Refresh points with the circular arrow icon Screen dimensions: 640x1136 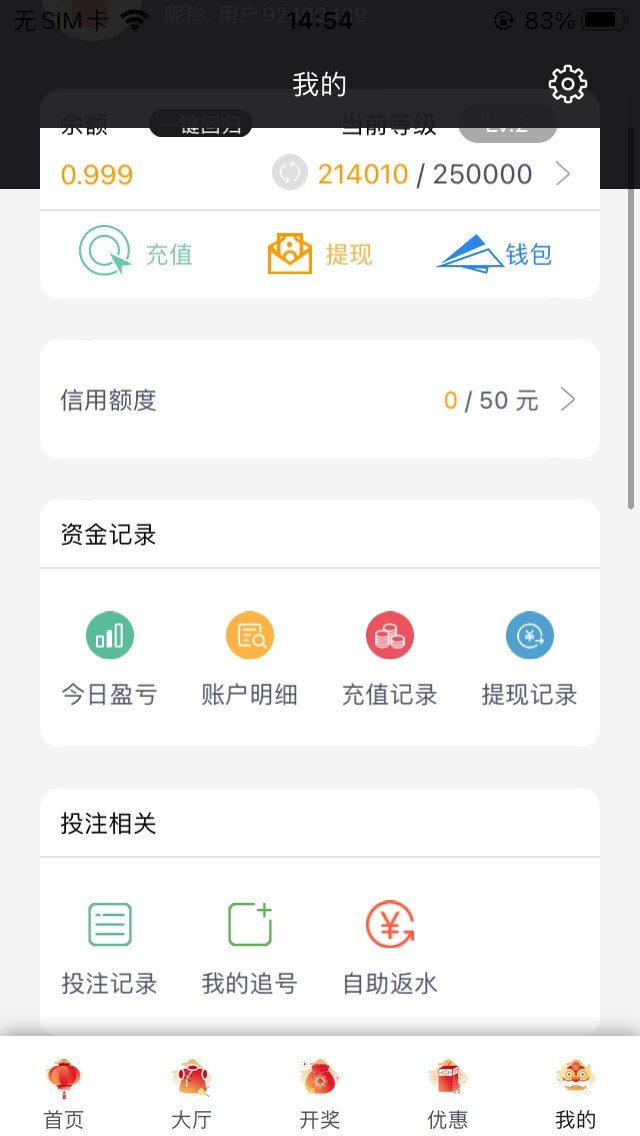click(290, 173)
